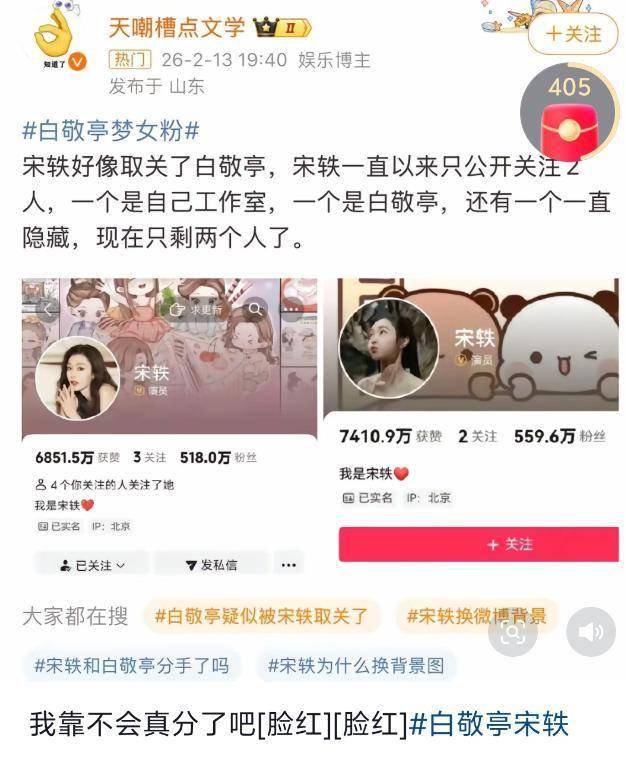The width and height of the screenshot is (626, 759).
Task: Search the #宋轶和白敬亭分手了吗 chip
Action: click(x=131, y=665)
